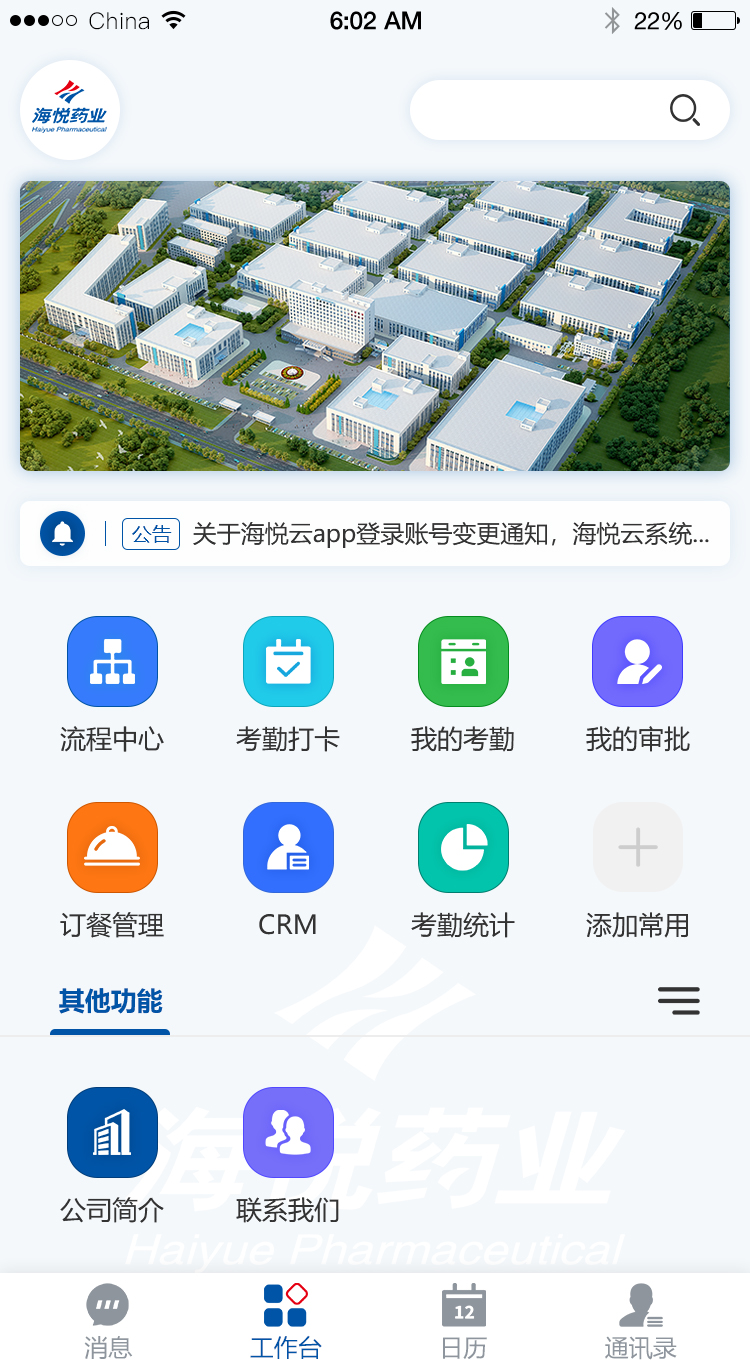Open the 公告 announcement about account changes
The height and width of the screenshot is (1371, 750).
click(420, 533)
